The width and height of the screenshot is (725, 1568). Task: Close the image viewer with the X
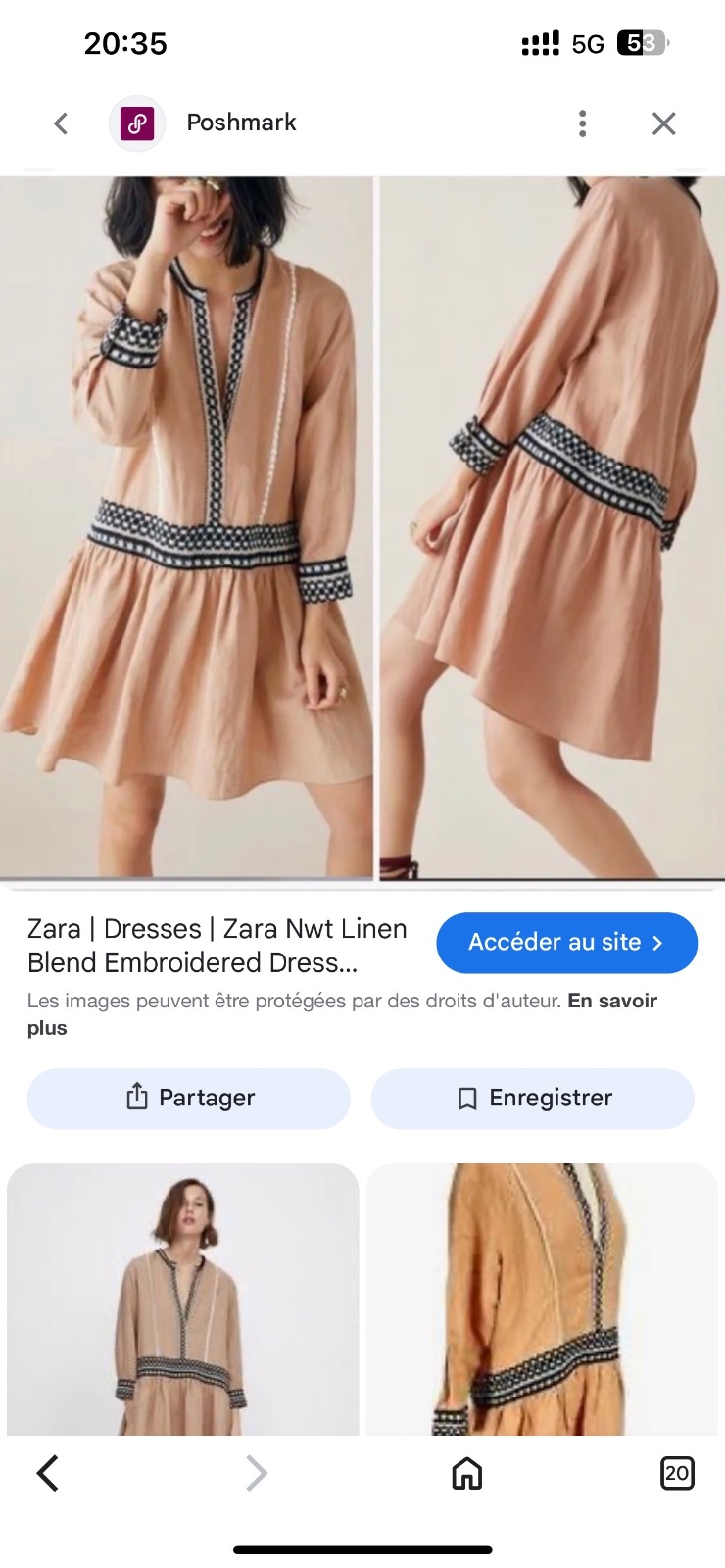(x=664, y=123)
